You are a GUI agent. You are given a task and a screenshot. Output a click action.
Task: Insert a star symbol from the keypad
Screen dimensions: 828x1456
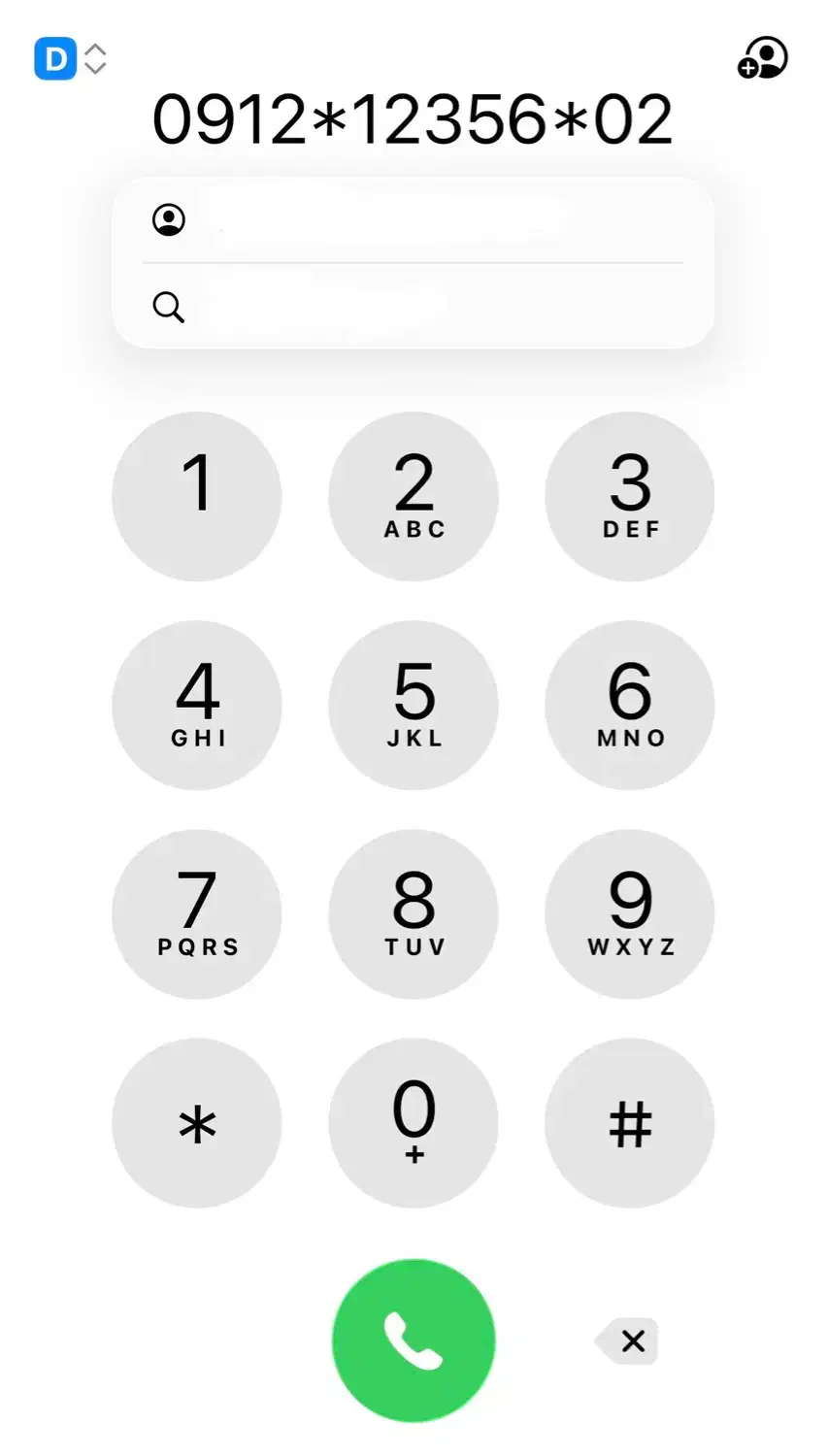[x=197, y=1123]
